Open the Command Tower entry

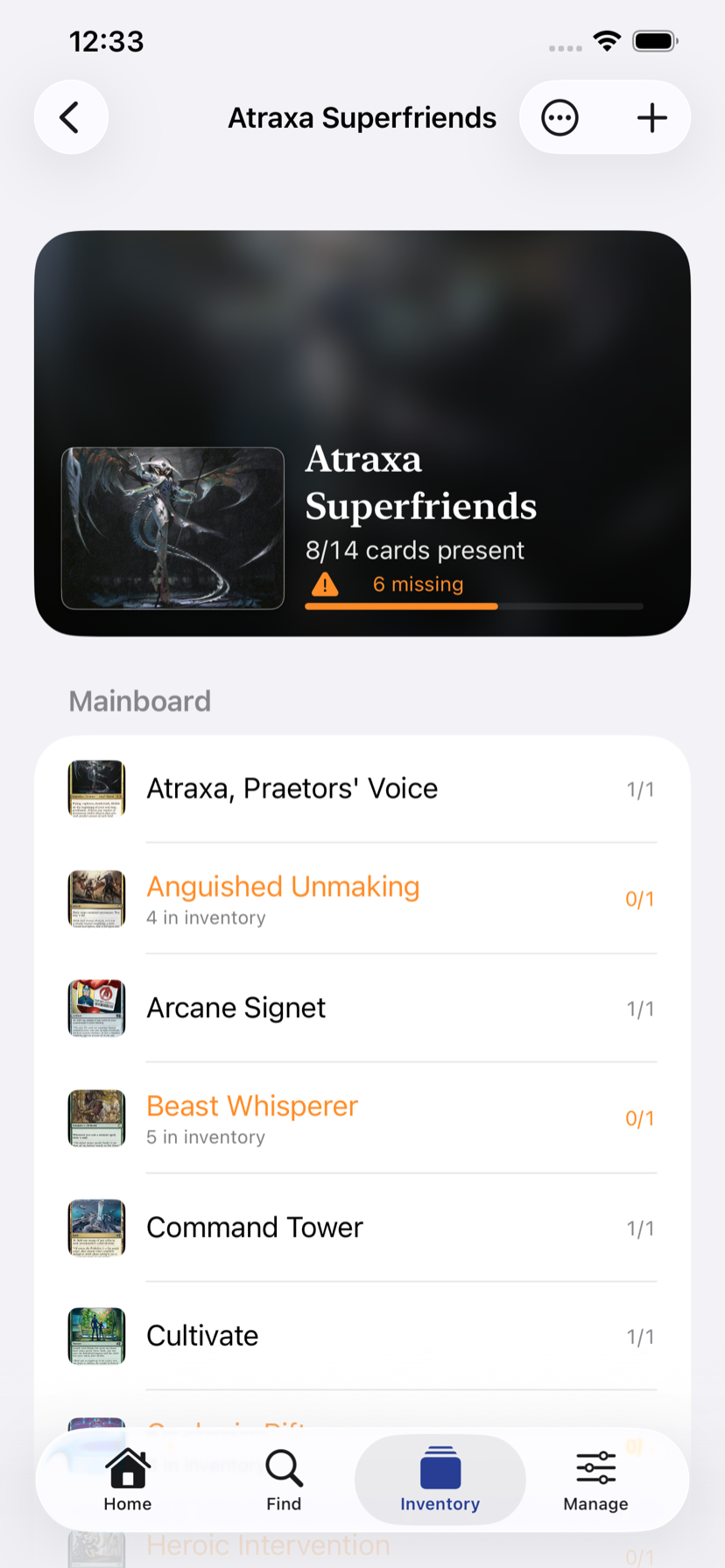point(362,1227)
